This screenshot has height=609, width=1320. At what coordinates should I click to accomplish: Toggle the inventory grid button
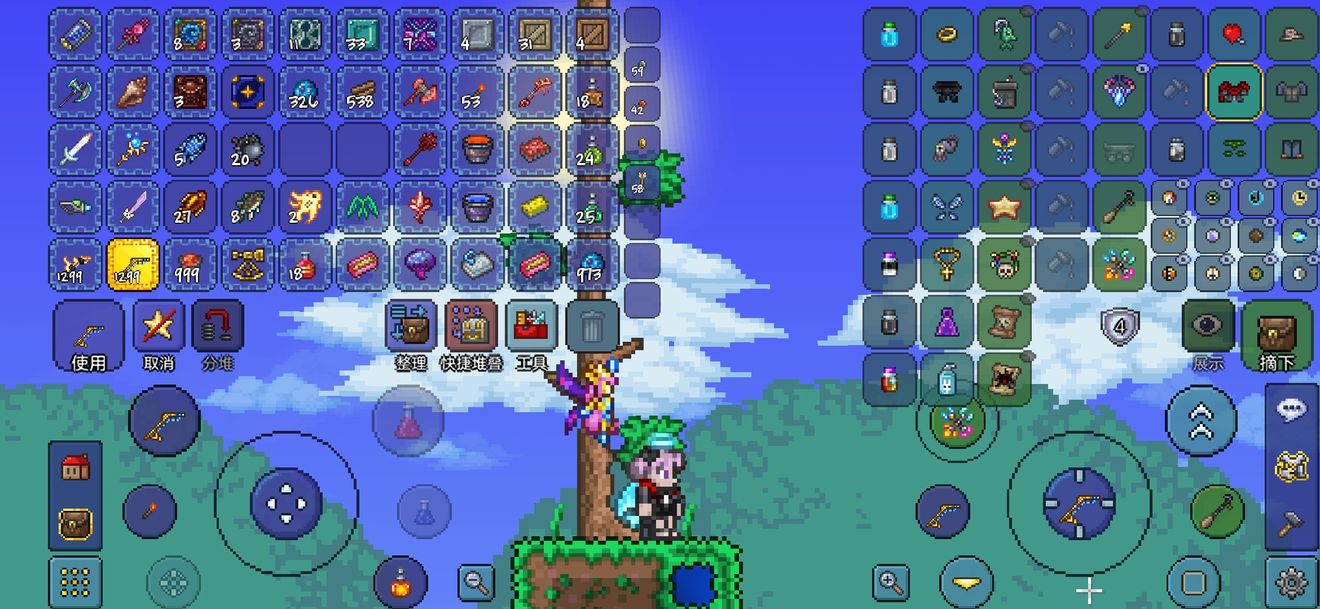pos(76,581)
